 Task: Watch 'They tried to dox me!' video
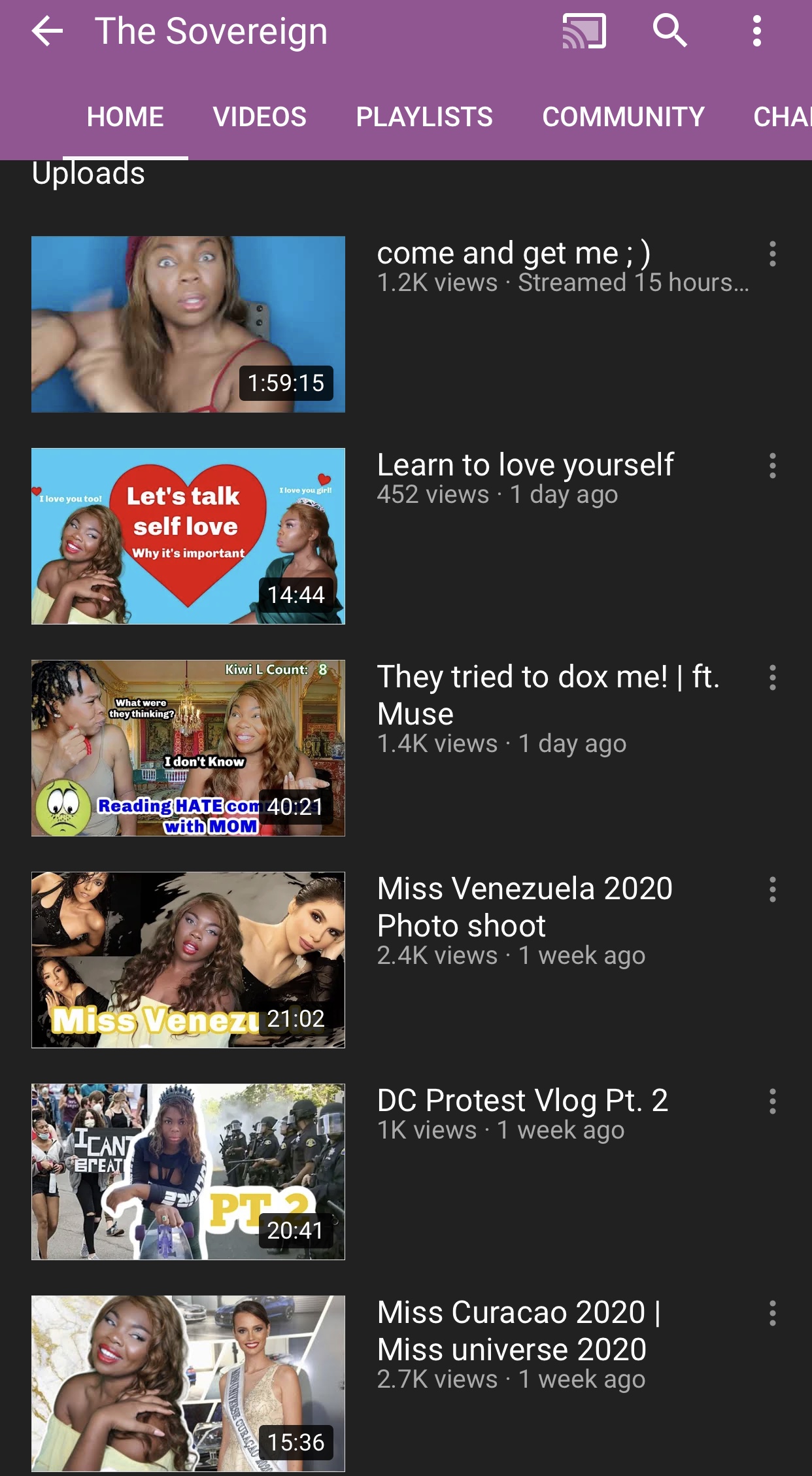point(188,748)
